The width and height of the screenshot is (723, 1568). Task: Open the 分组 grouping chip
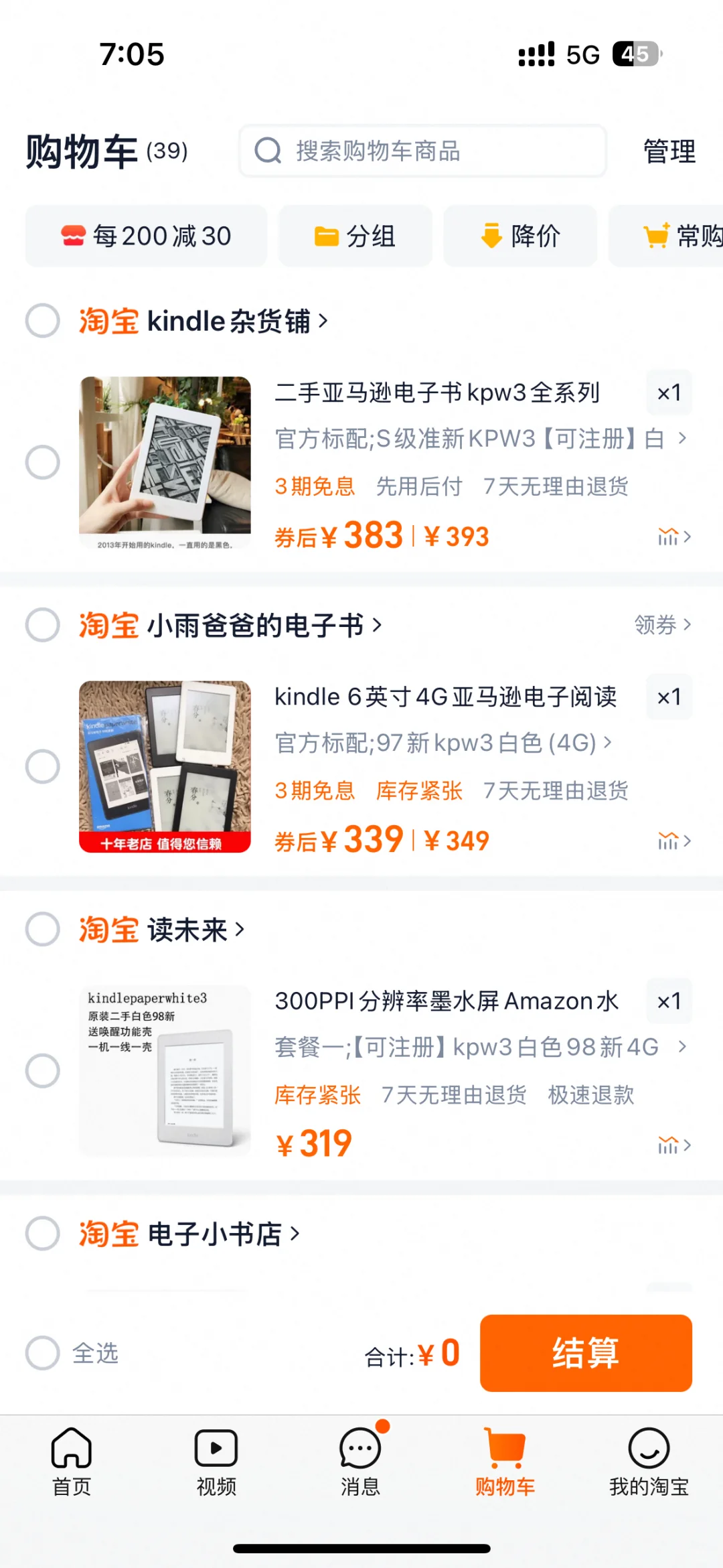pos(355,236)
